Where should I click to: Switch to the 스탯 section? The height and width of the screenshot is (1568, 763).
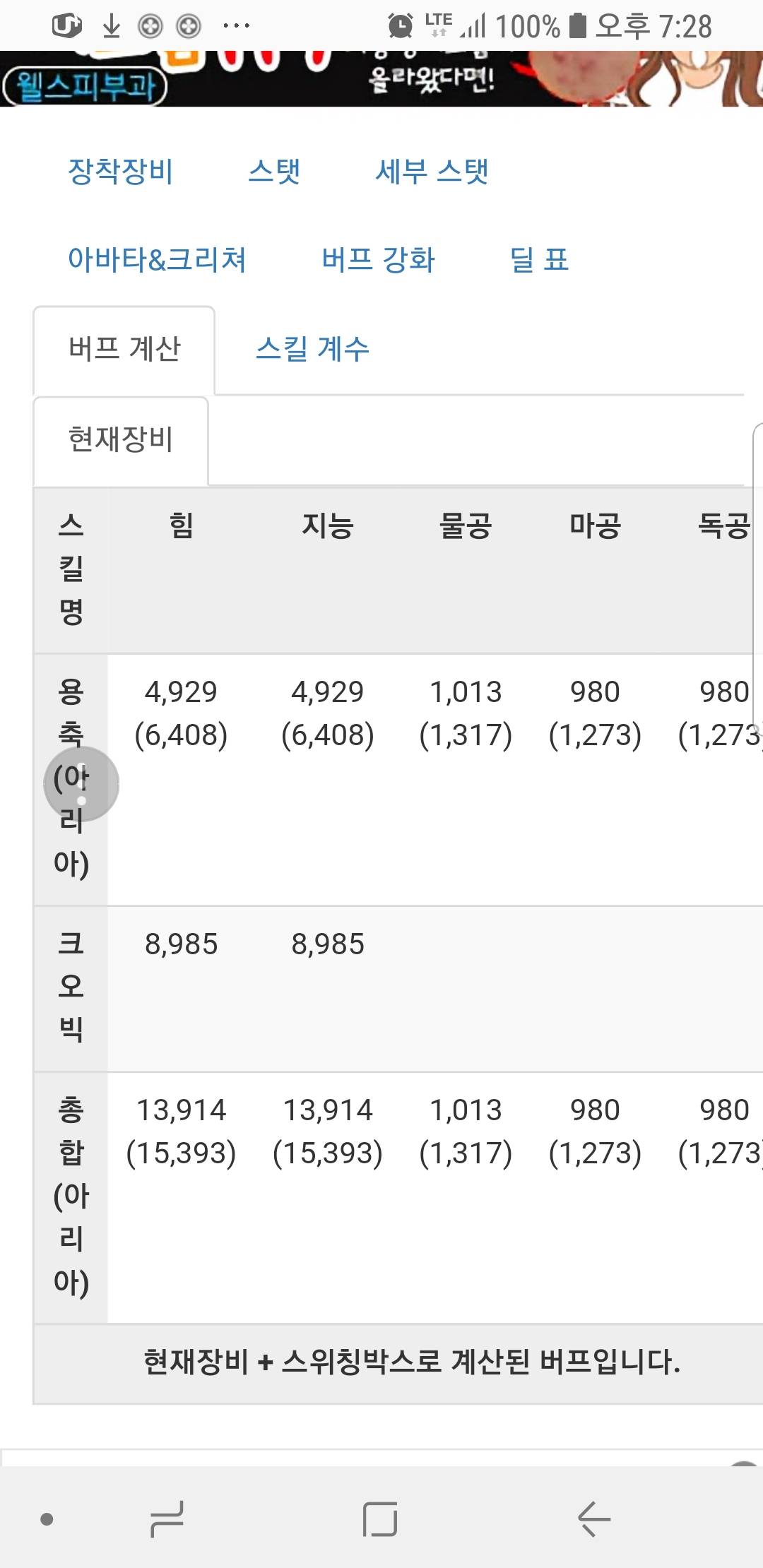click(x=274, y=172)
